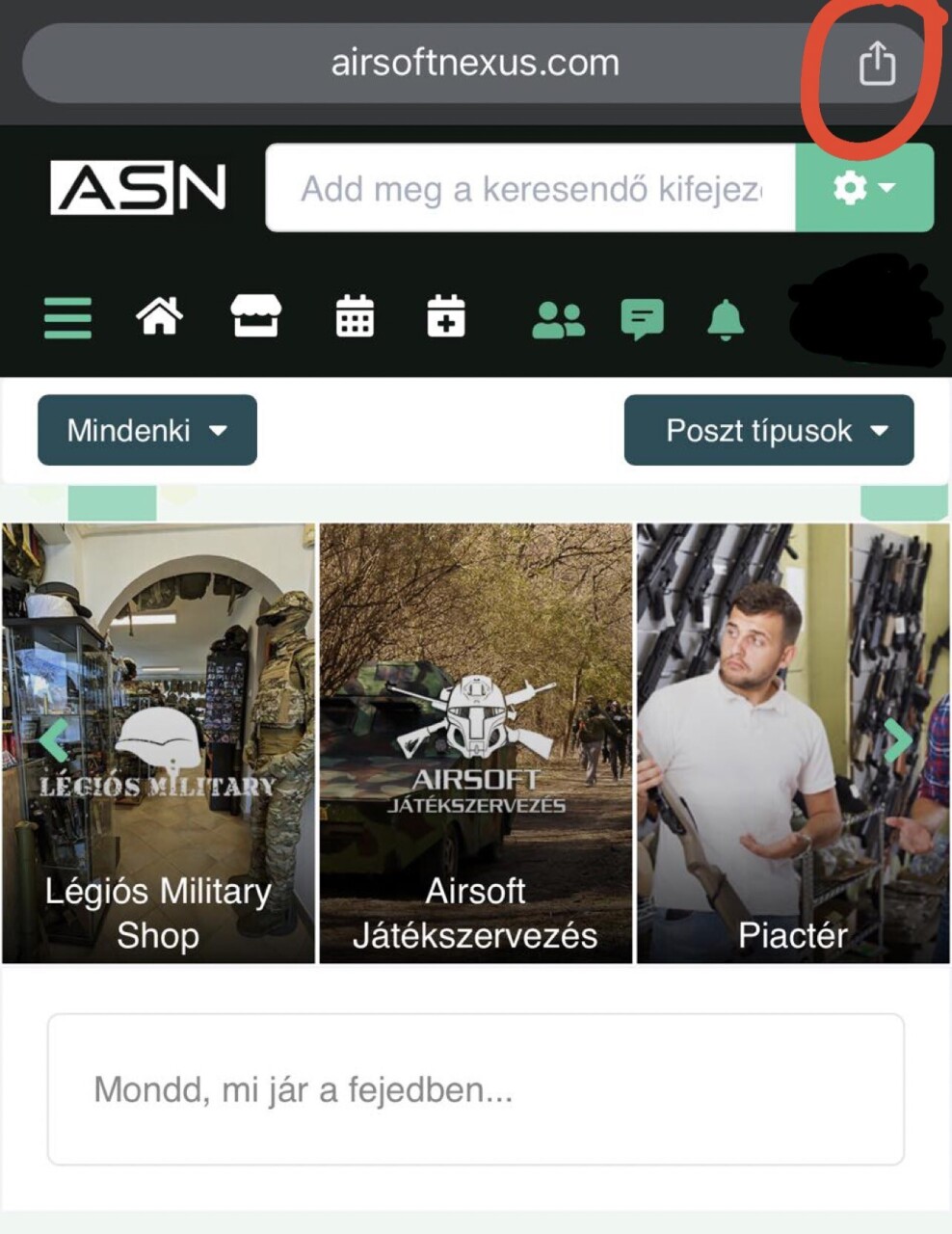952x1234 pixels.
Task: Go to the home page icon
Action: pos(159,316)
